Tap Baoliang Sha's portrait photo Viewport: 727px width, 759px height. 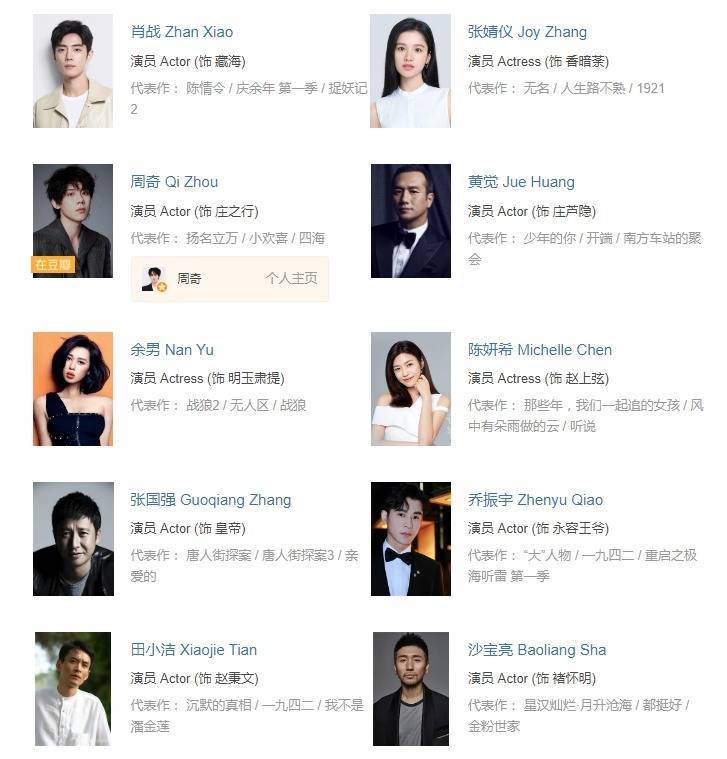pyautogui.click(x=410, y=689)
